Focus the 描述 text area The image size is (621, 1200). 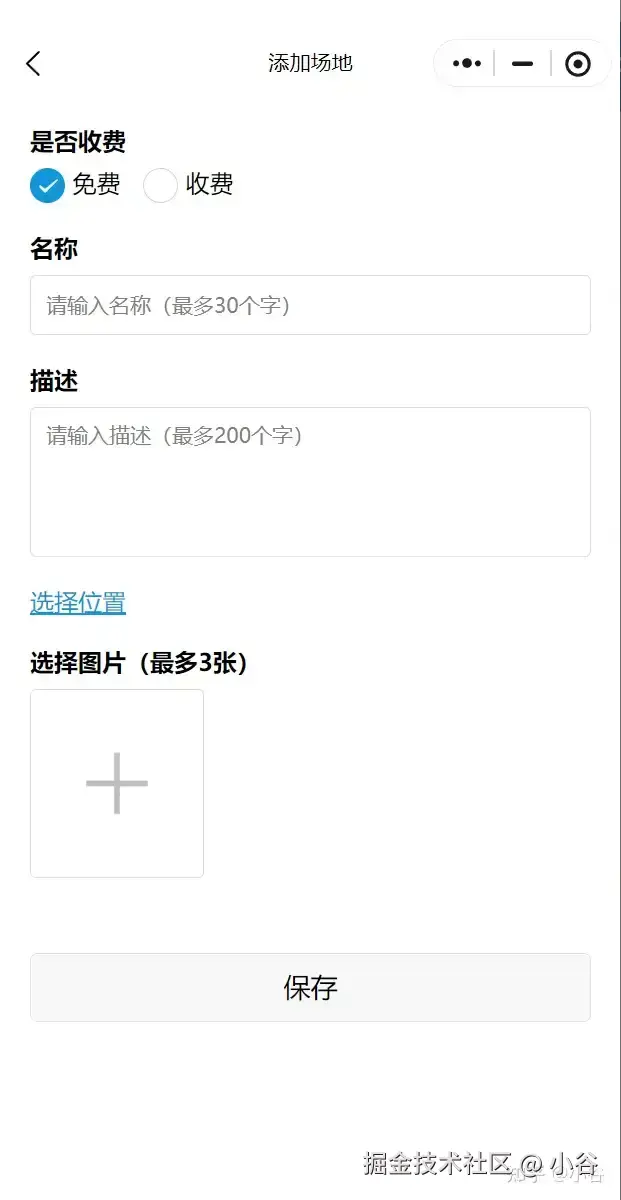(310, 481)
